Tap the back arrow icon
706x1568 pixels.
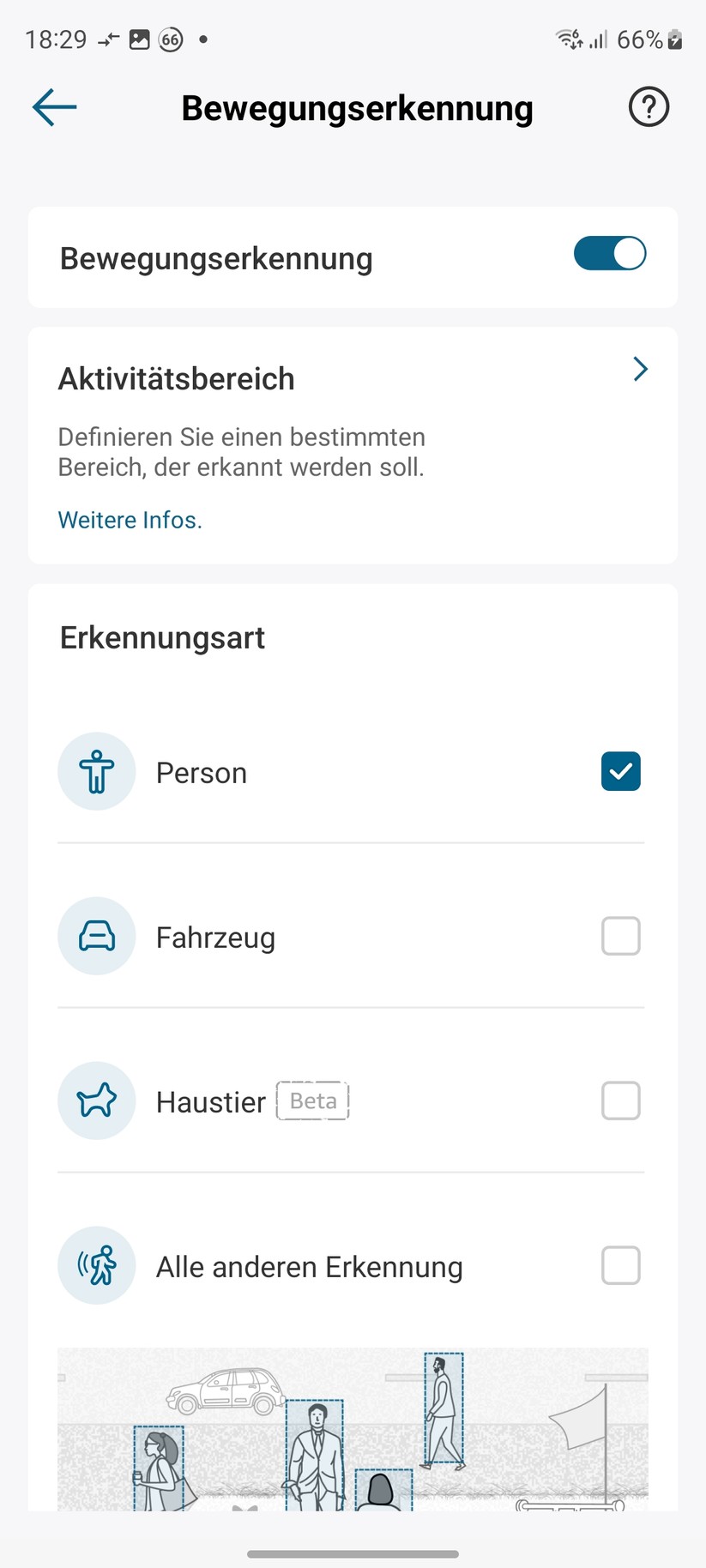(53, 106)
